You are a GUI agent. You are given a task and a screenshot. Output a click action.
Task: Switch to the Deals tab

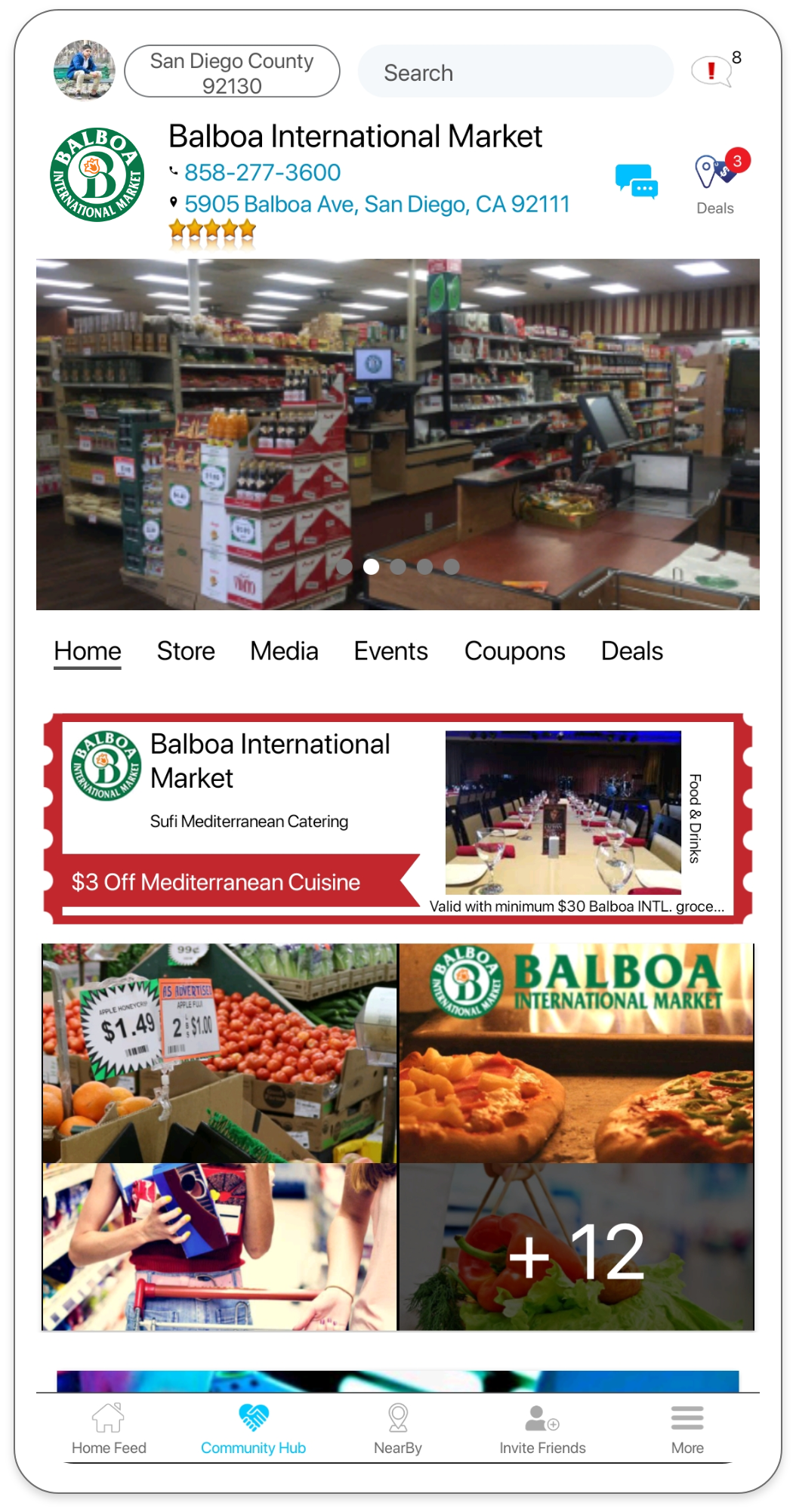point(631,651)
